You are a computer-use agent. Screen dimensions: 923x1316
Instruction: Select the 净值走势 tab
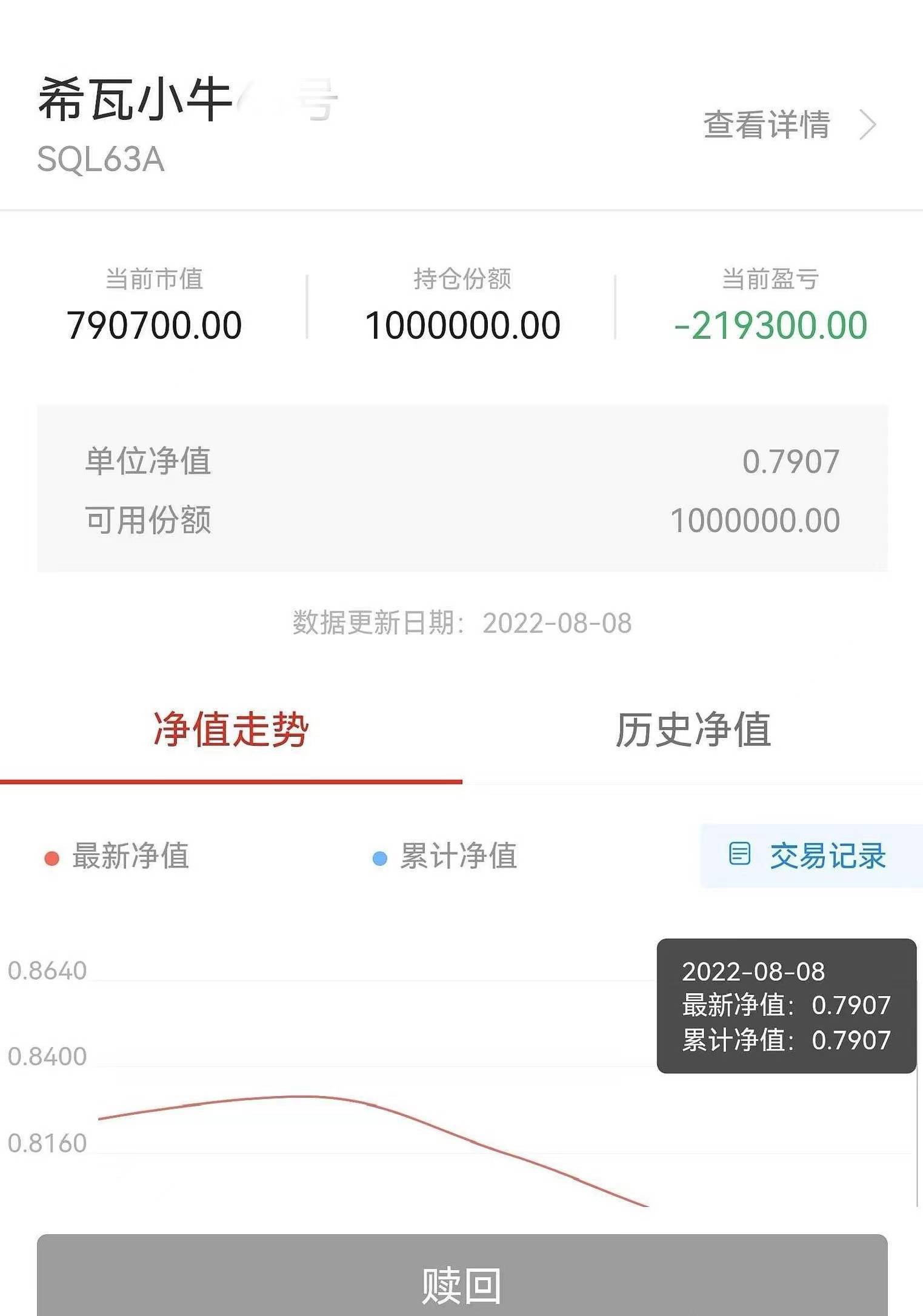[x=231, y=730]
